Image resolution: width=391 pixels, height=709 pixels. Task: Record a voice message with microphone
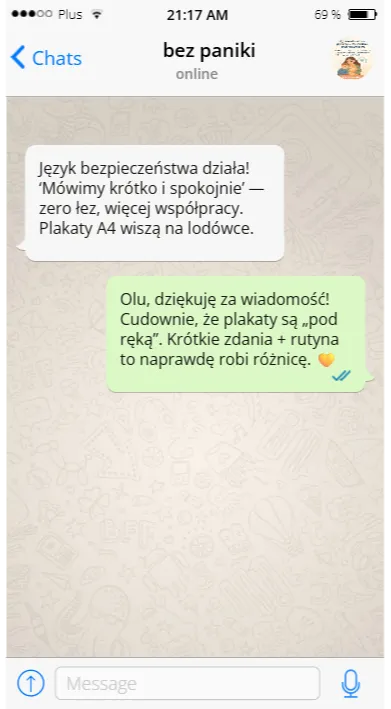tap(351, 683)
